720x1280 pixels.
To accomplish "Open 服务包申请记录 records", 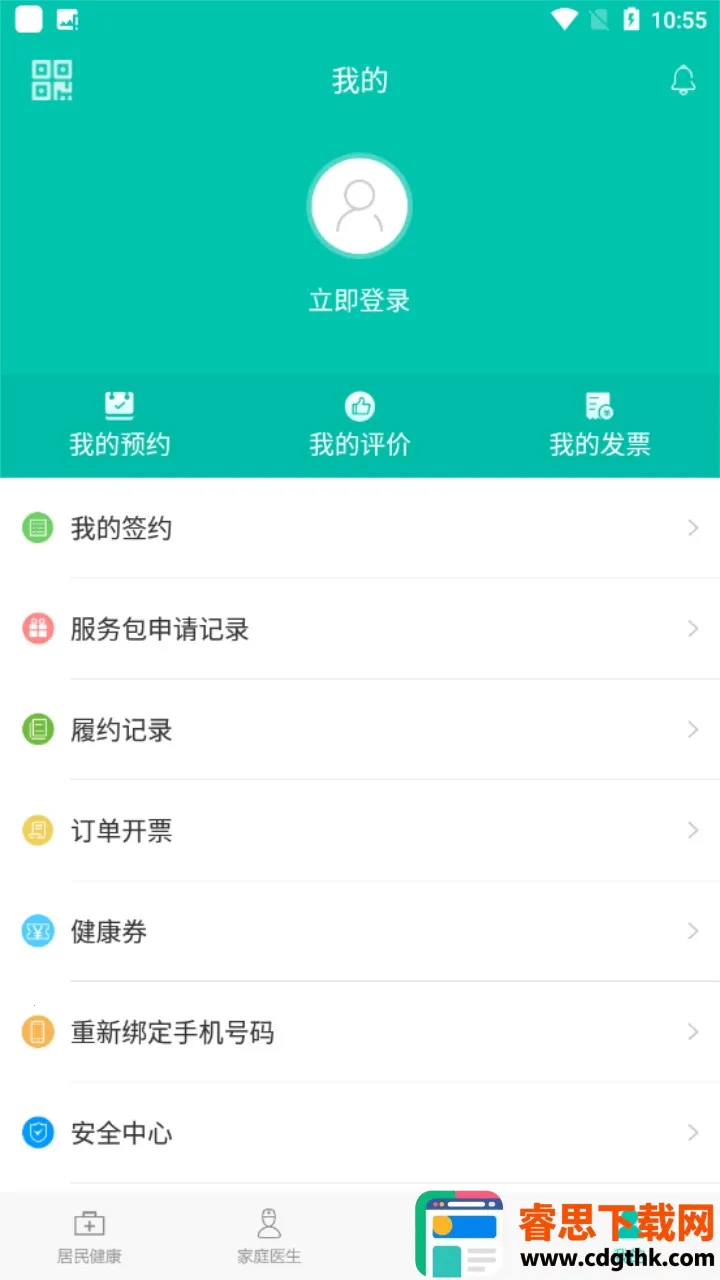I will [x=360, y=629].
